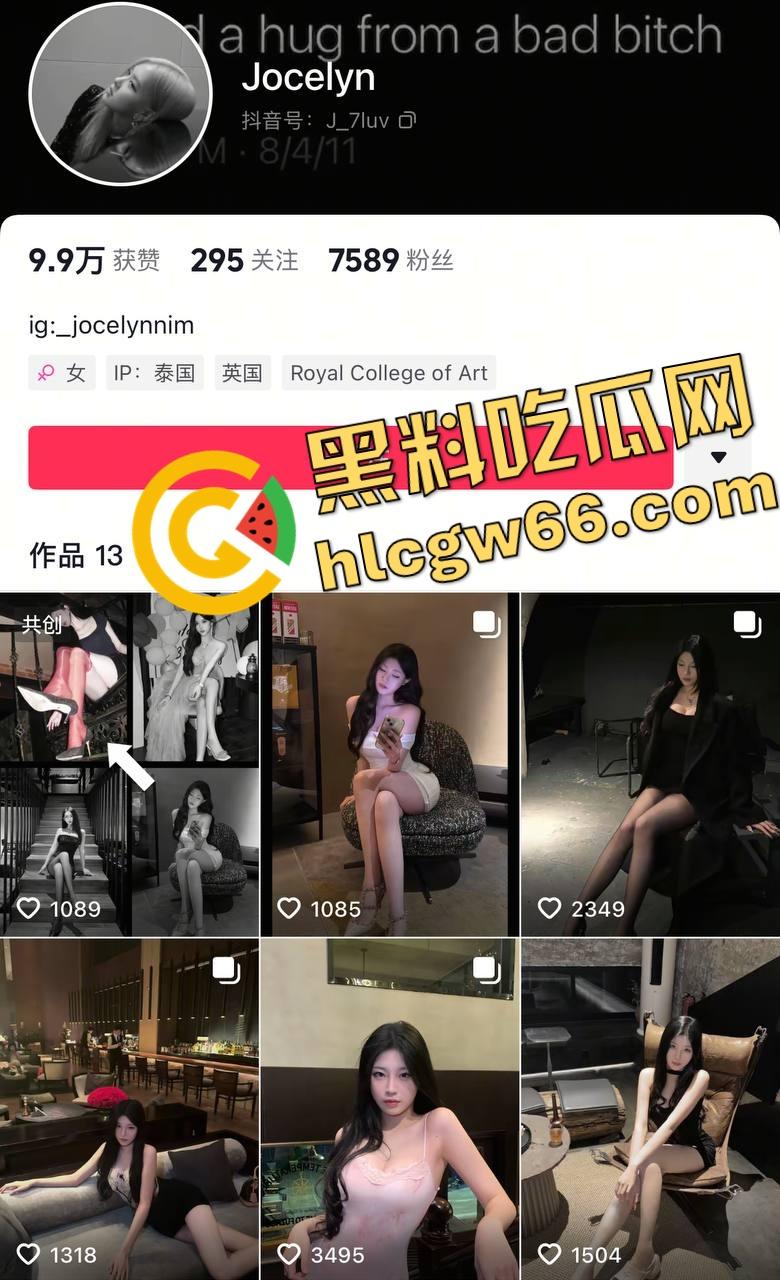Open the post with 1085 likes
The image size is (780, 1280).
(x=389, y=765)
